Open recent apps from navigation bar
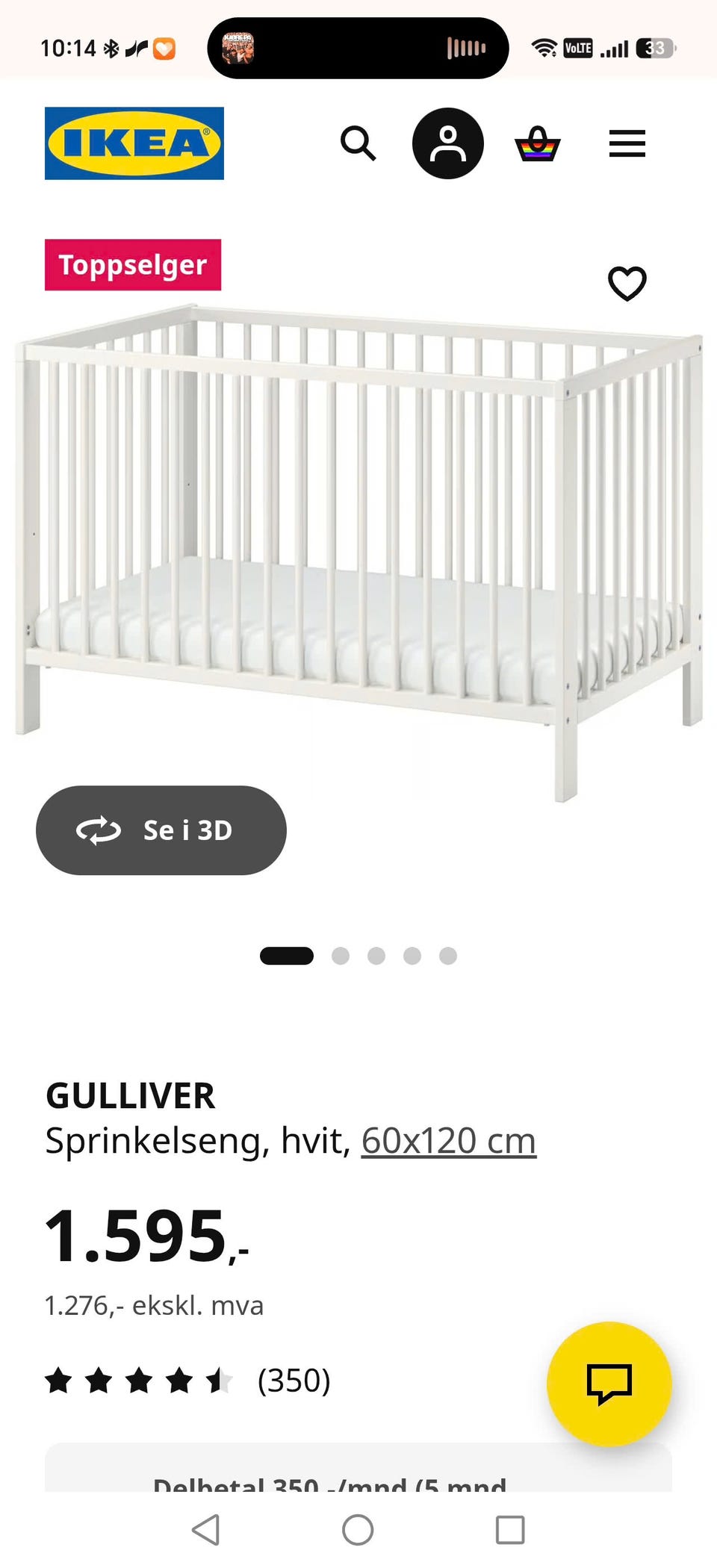This screenshot has width=717, height=1568. tap(510, 1530)
